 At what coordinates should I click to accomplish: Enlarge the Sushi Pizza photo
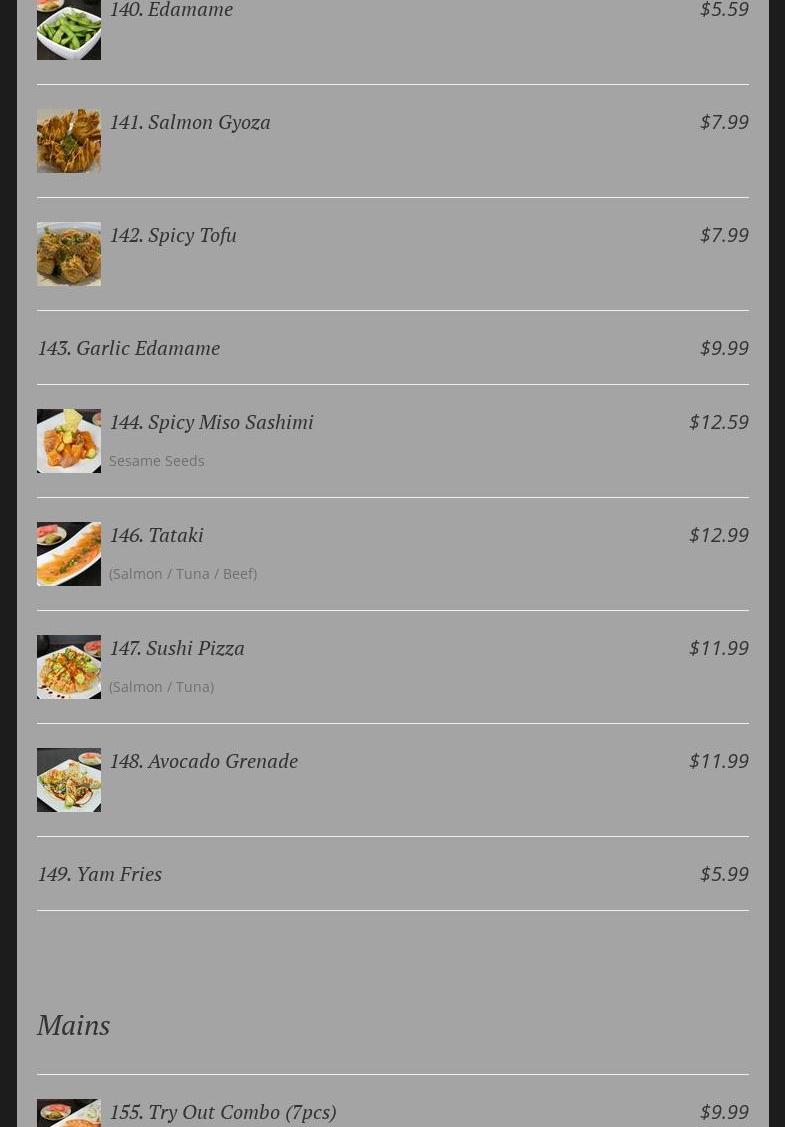pos(69,667)
